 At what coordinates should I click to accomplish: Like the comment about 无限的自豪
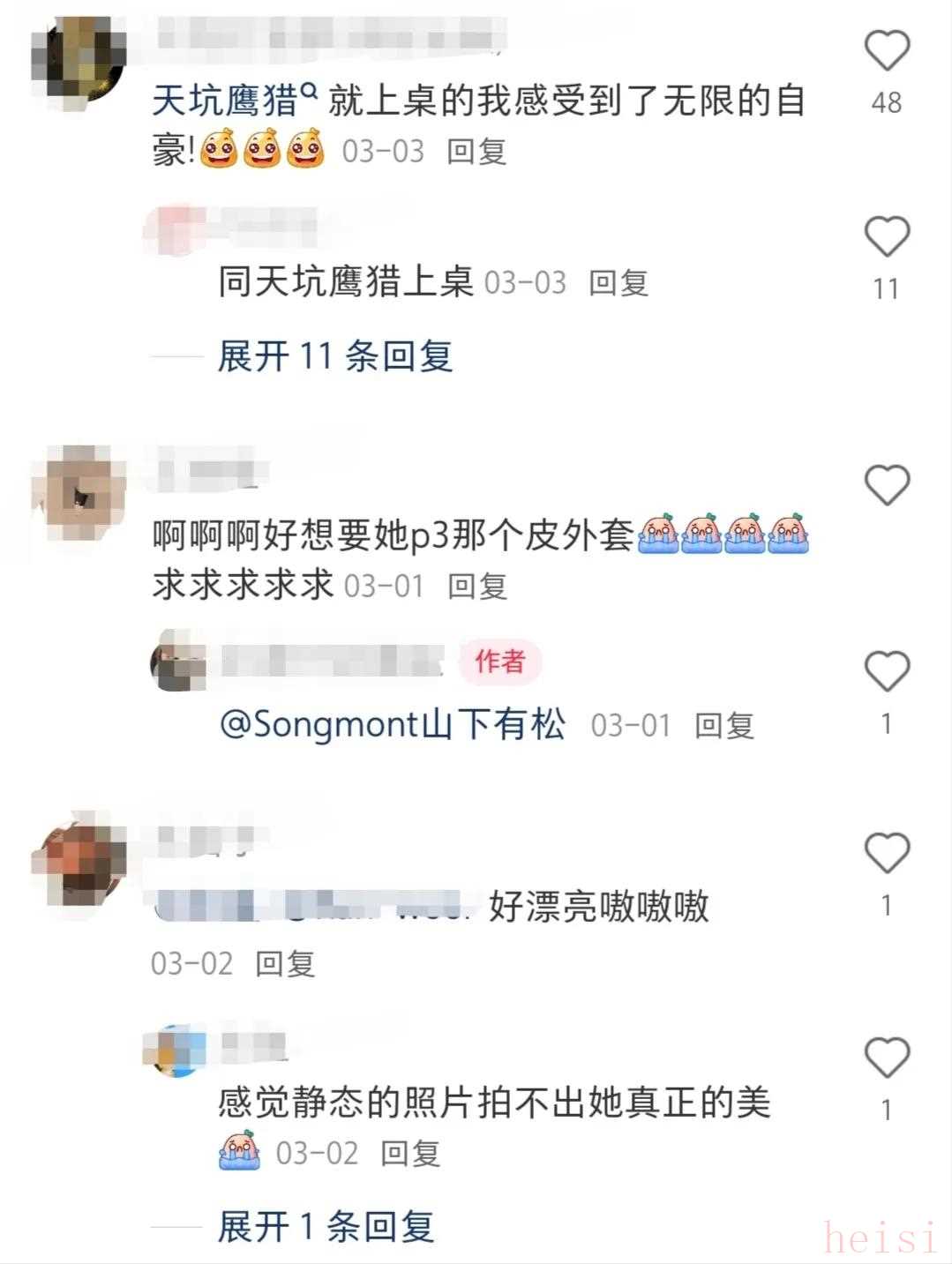tap(886, 51)
